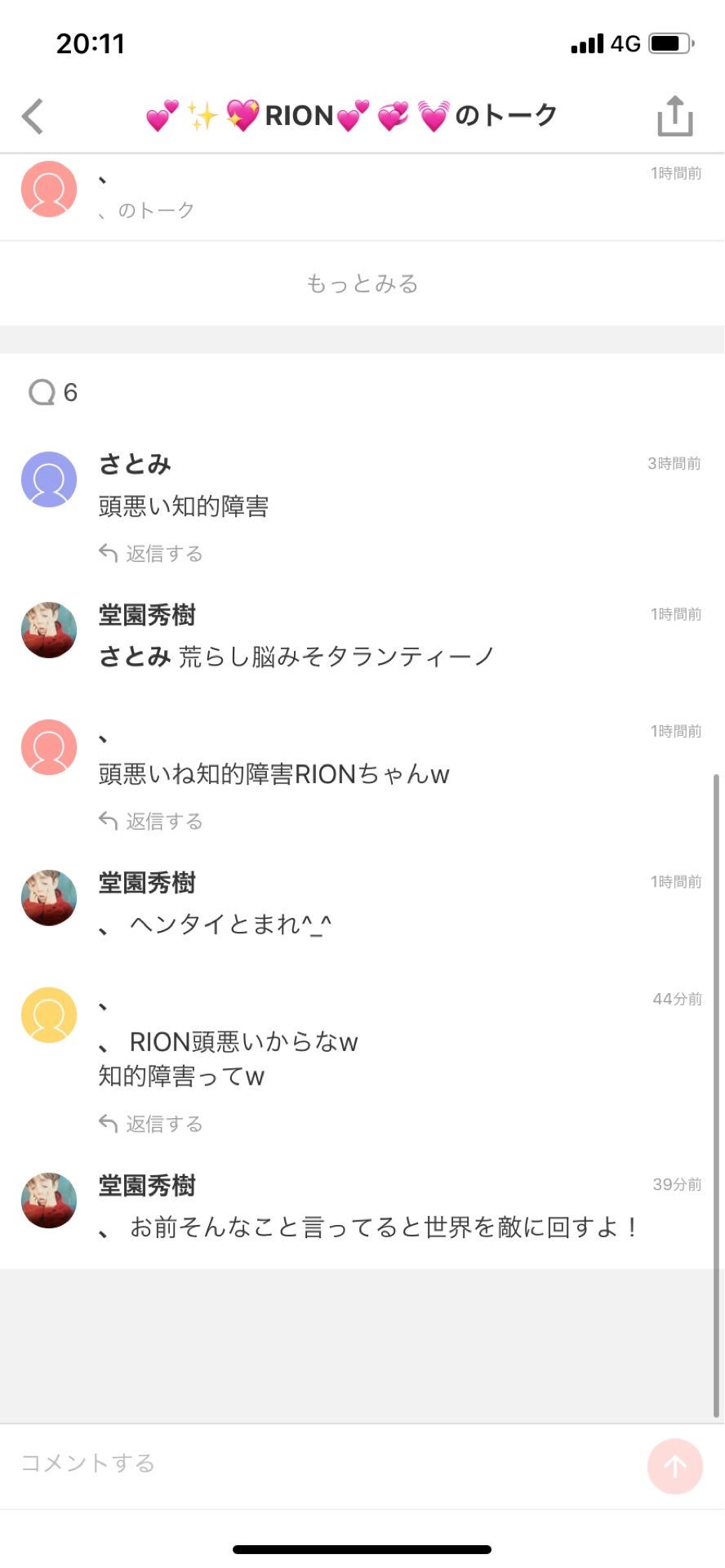Tap the pink 、user avatar at top
Viewport: 725px width, 1568px height.
(48, 189)
